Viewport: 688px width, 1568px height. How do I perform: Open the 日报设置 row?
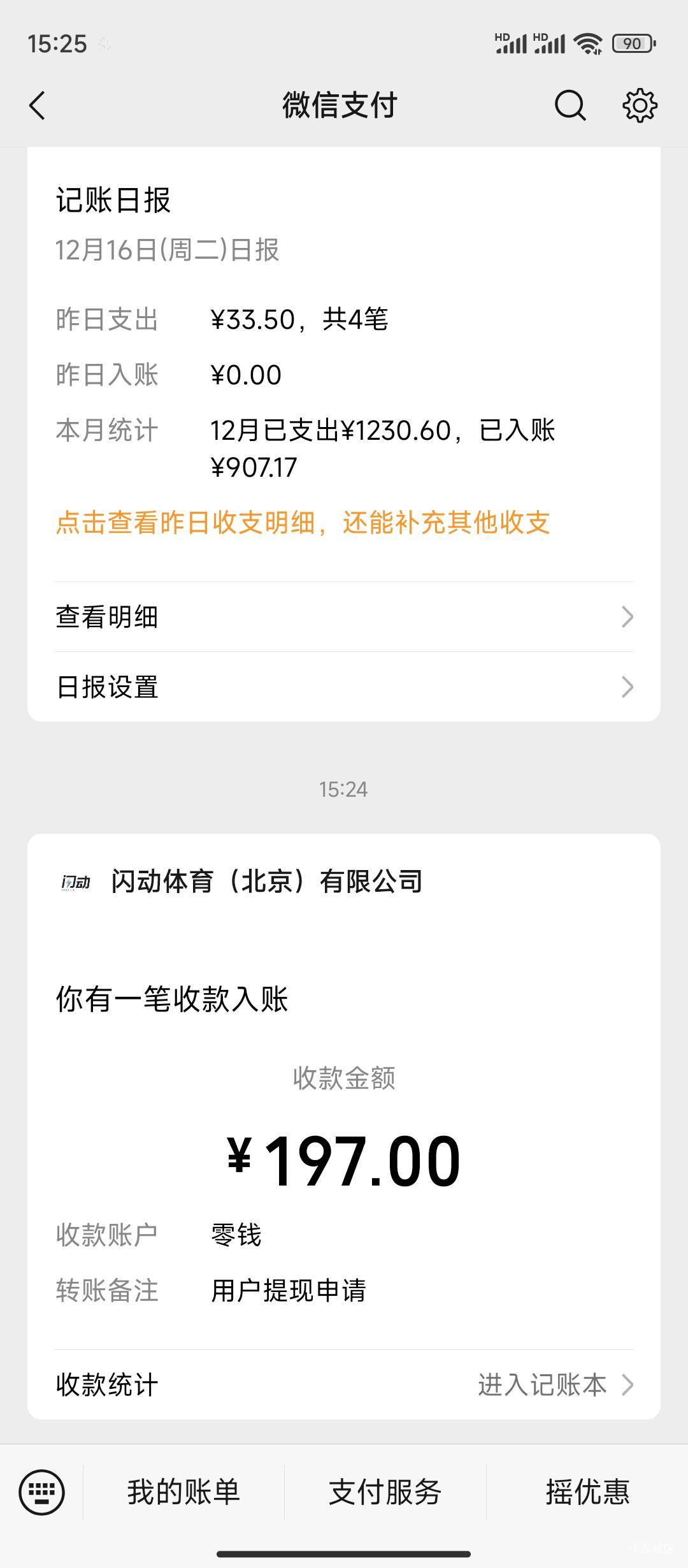344,686
